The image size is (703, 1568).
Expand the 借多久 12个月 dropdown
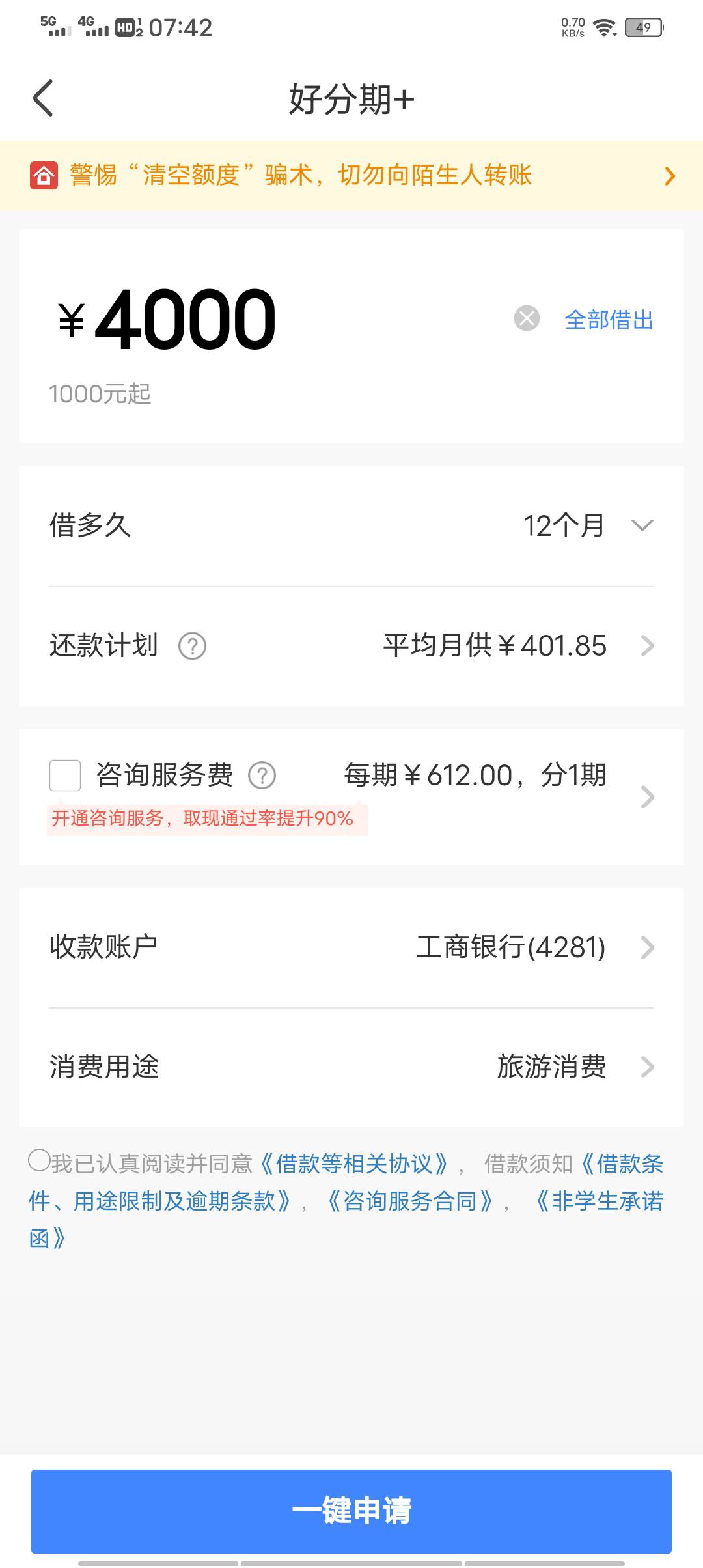(351, 525)
